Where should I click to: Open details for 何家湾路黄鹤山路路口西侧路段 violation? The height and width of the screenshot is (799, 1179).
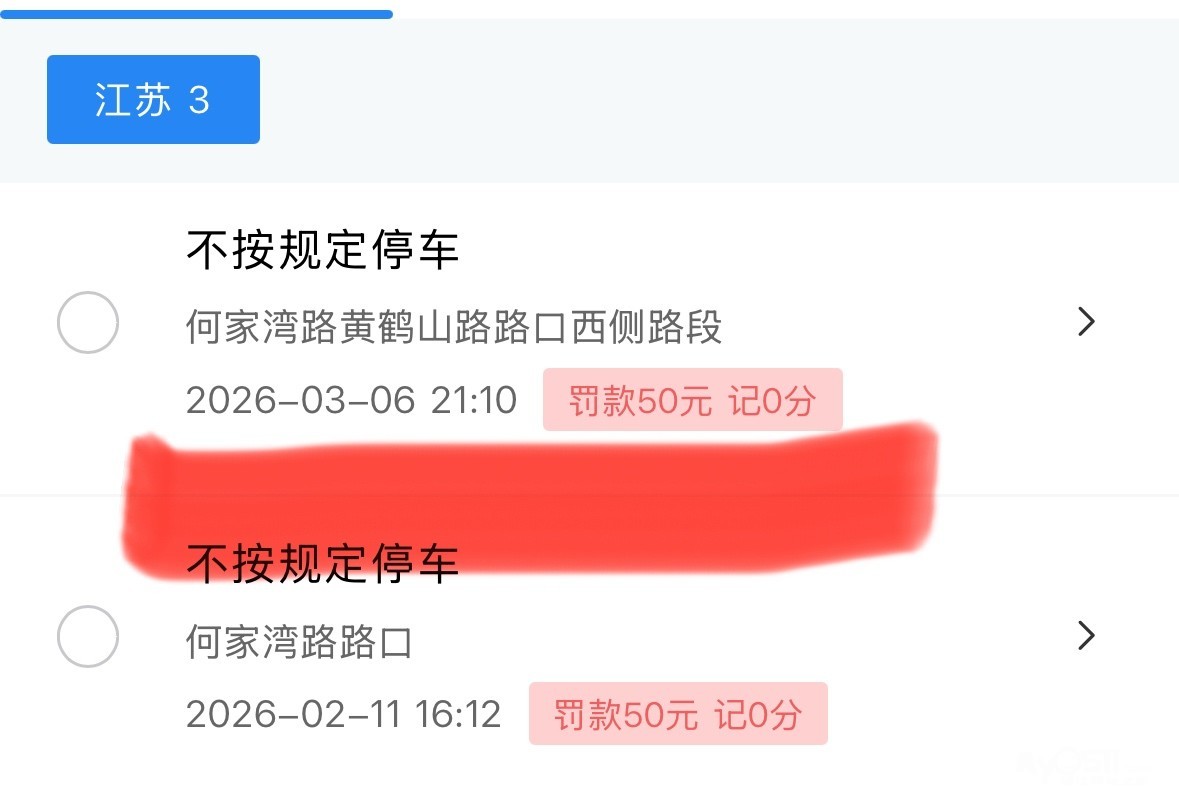1086,322
